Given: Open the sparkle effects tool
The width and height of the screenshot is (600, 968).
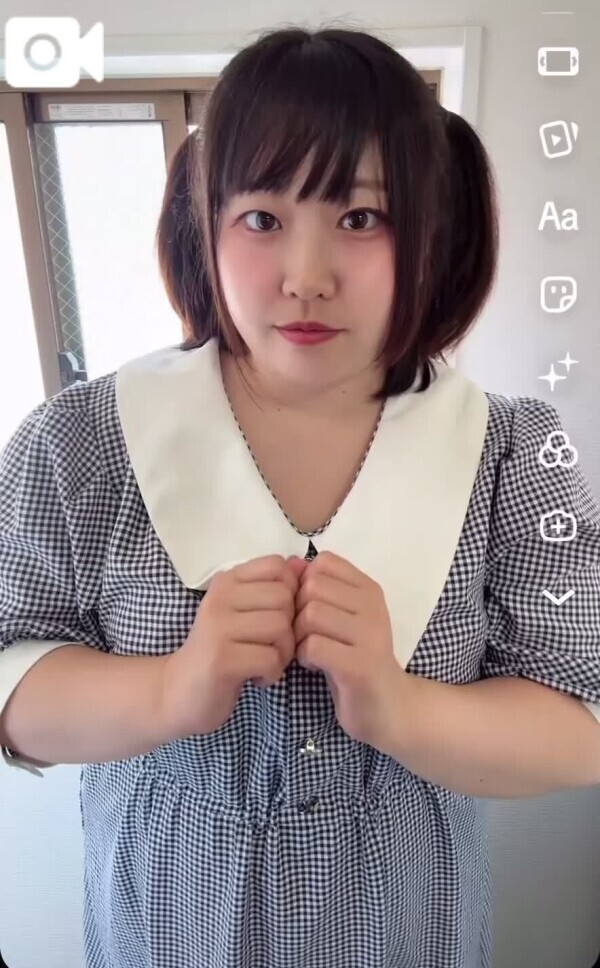Looking at the screenshot, I should [x=558, y=372].
